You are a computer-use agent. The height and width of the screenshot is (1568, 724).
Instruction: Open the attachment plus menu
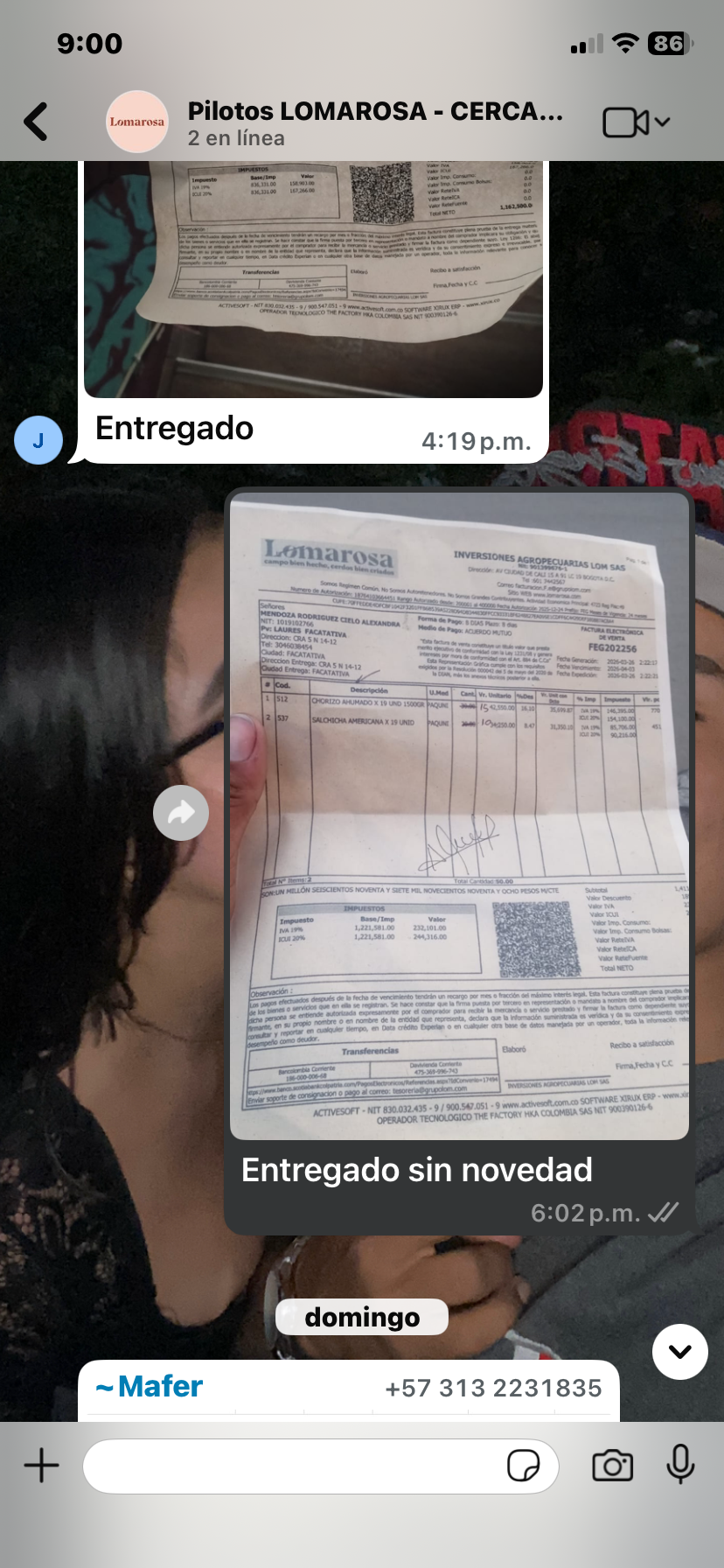coord(41,1466)
